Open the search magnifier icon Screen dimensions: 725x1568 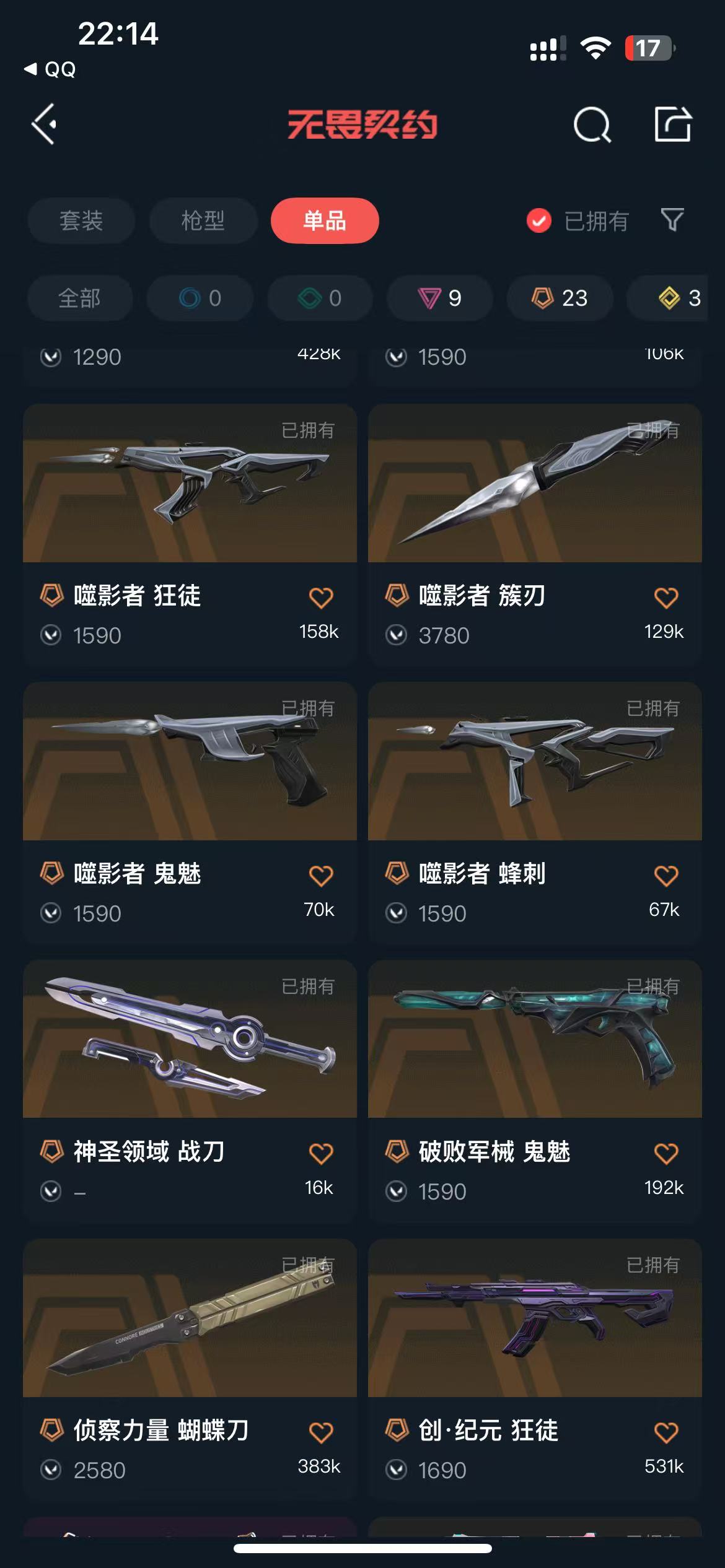pyautogui.click(x=592, y=125)
